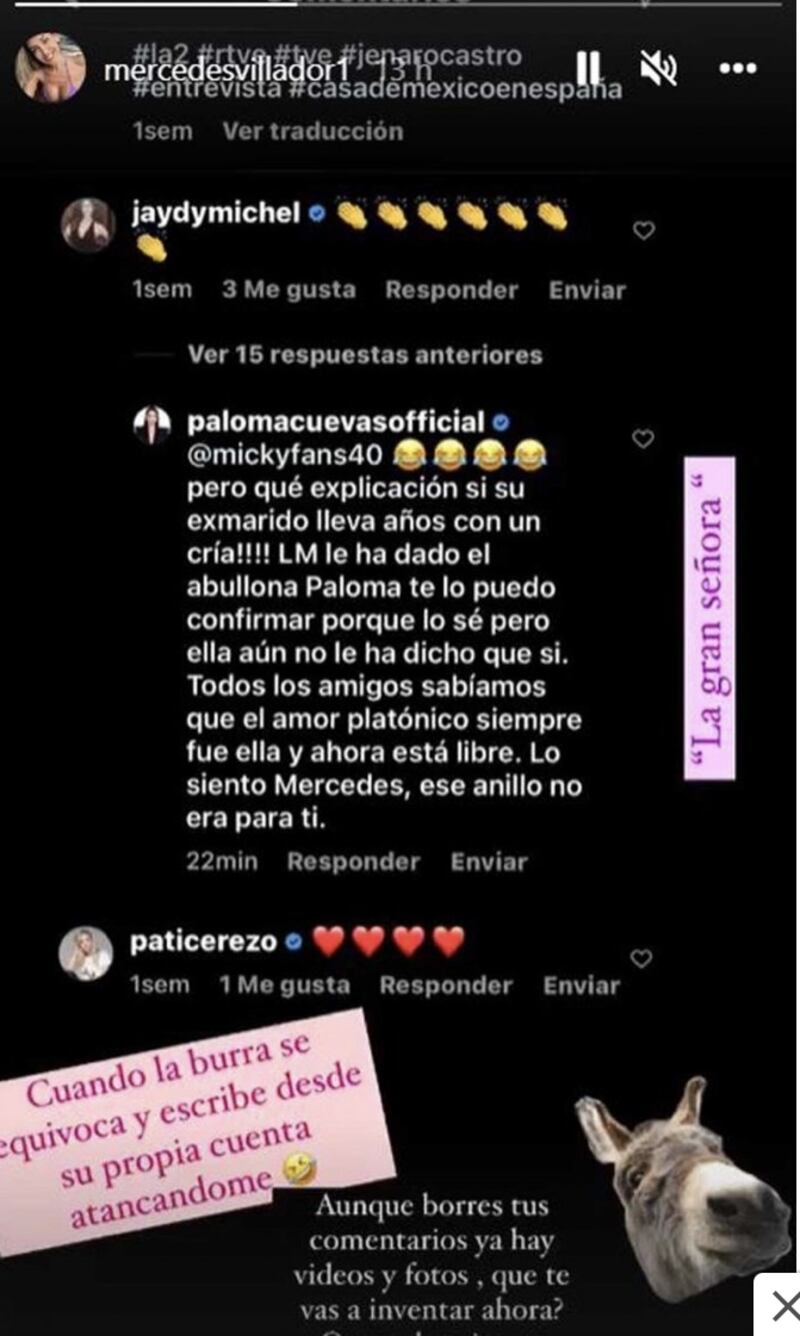Close the viewer with the X button

(x=783, y=1305)
